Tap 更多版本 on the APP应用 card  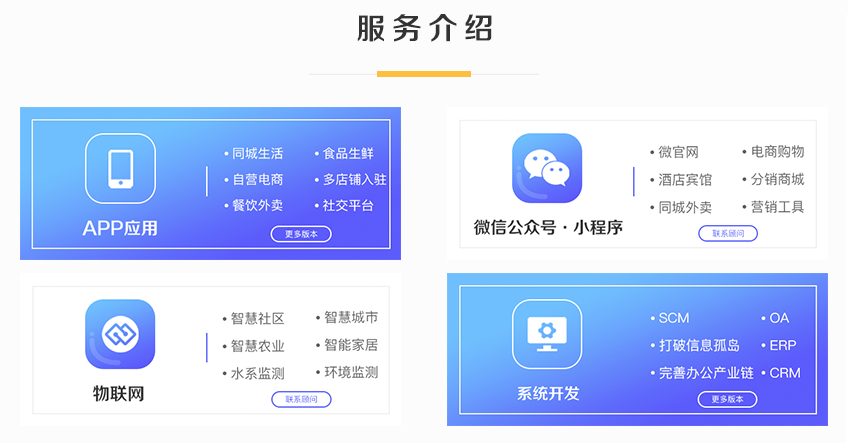(301, 234)
